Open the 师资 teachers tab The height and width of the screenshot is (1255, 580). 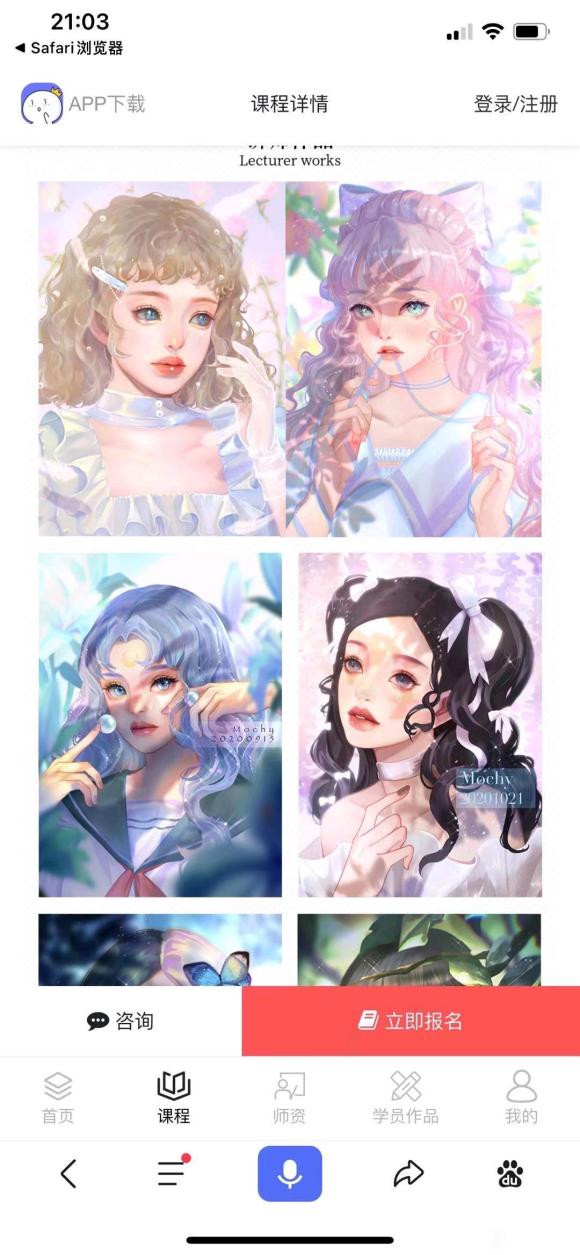point(290,1097)
